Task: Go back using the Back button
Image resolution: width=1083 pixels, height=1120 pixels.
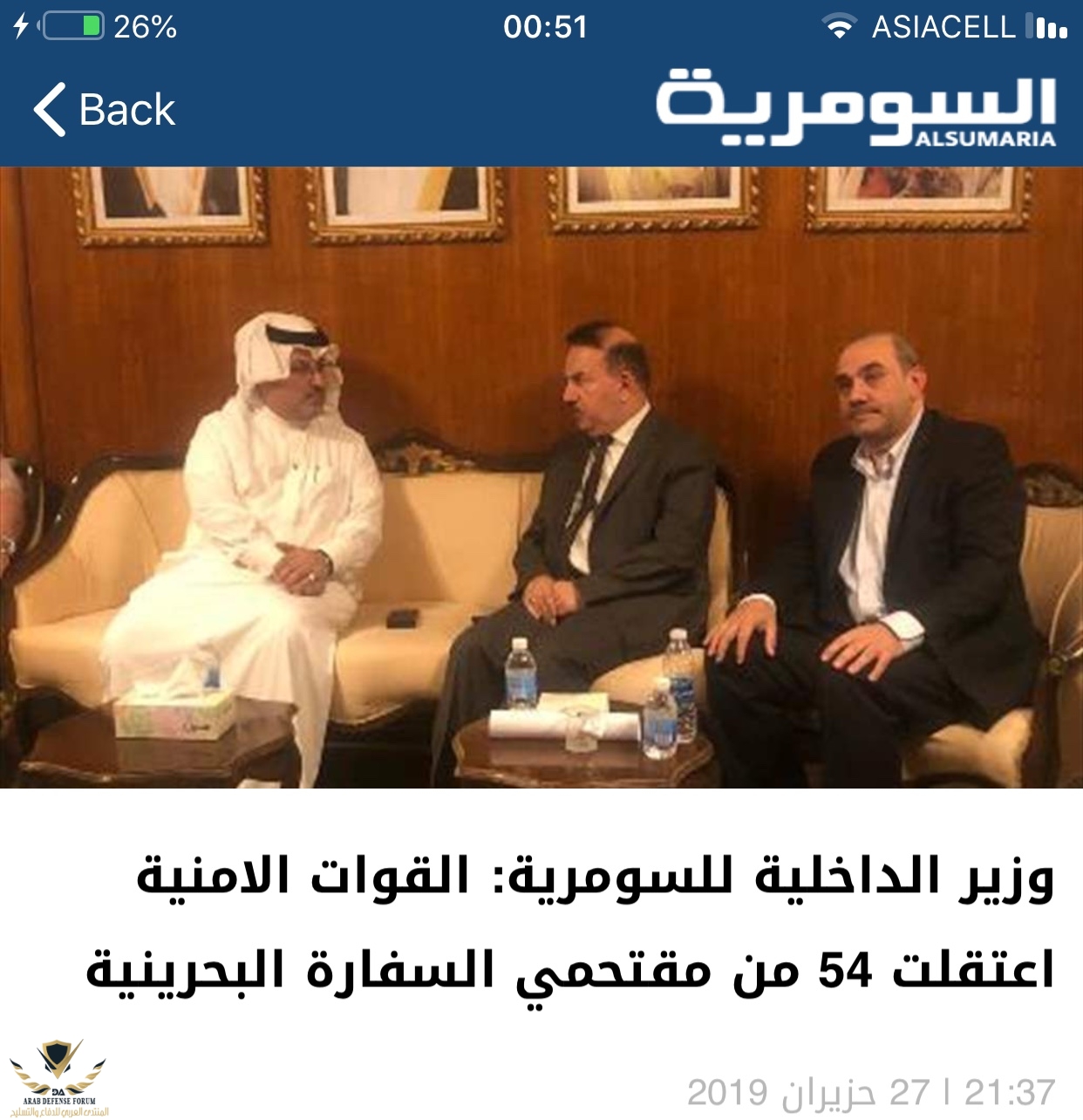Action: (x=105, y=110)
